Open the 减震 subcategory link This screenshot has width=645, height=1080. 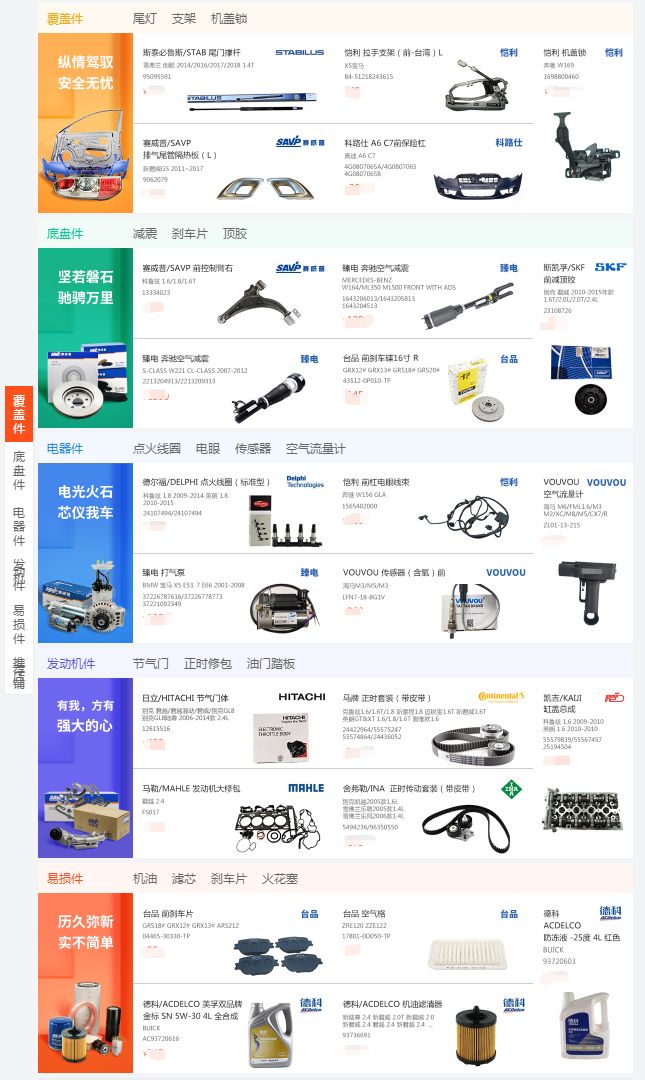tap(144, 234)
